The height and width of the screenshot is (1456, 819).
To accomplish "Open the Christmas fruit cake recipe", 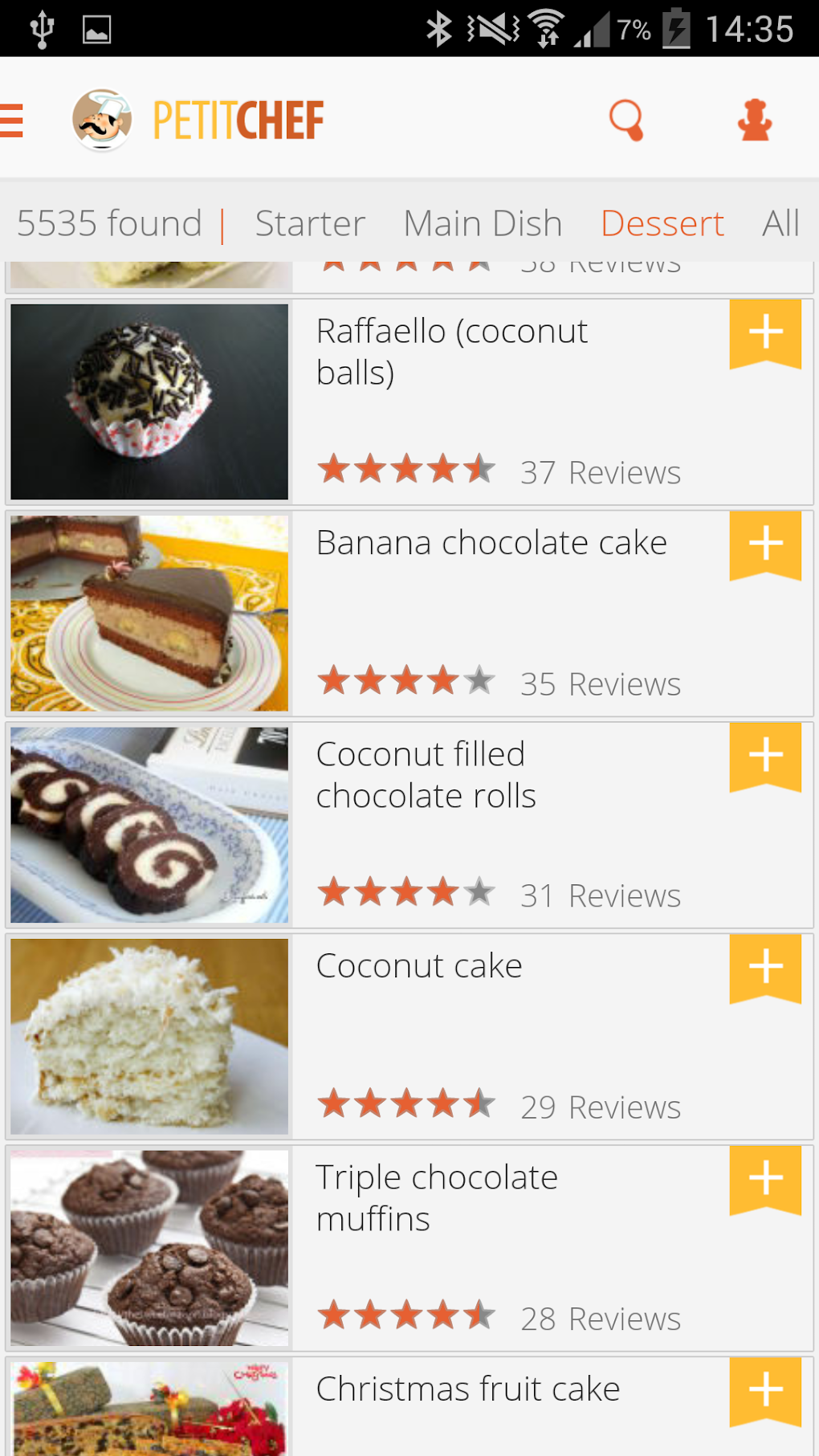I will (468, 1389).
